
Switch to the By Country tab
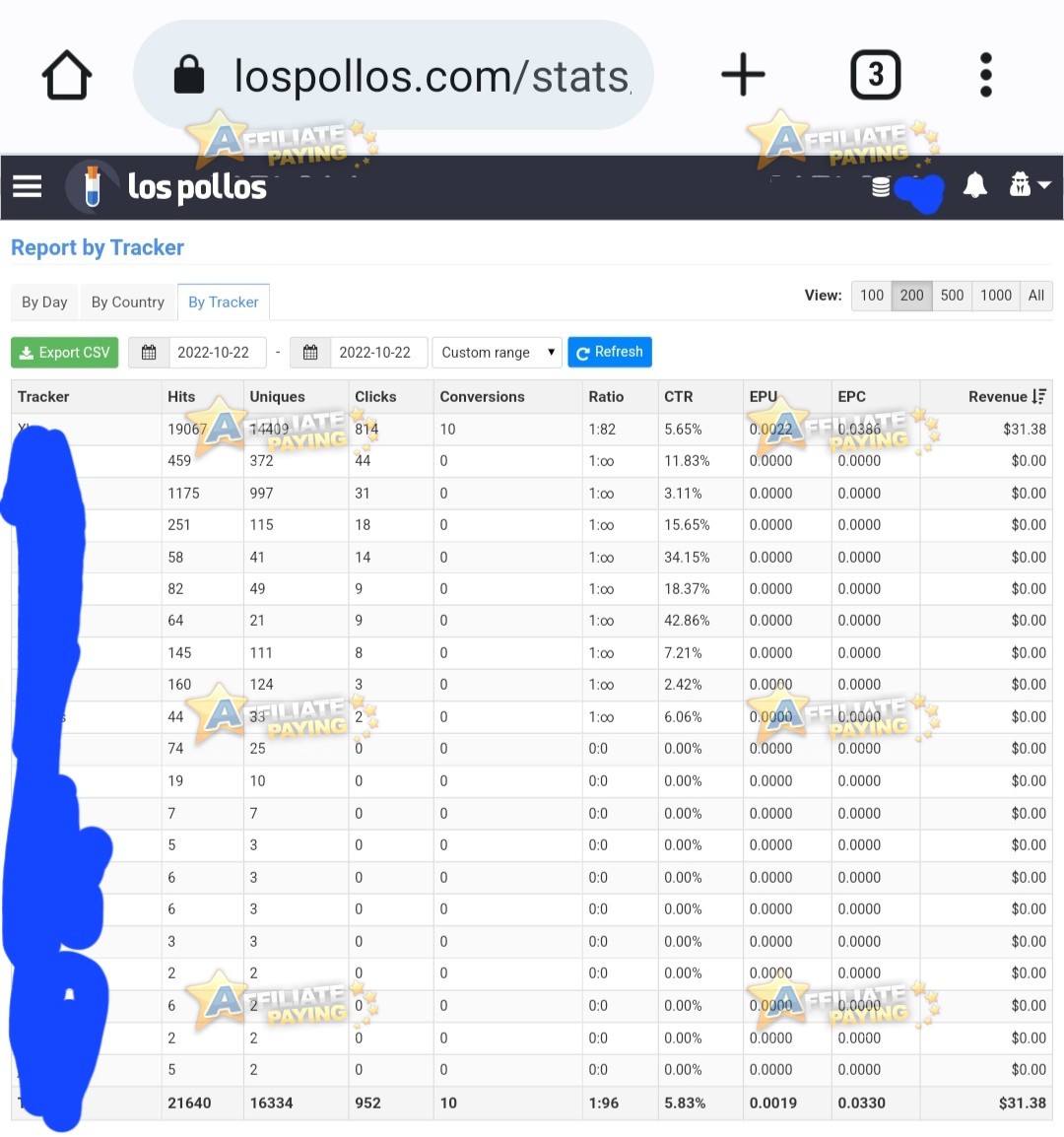click(128, 302)
